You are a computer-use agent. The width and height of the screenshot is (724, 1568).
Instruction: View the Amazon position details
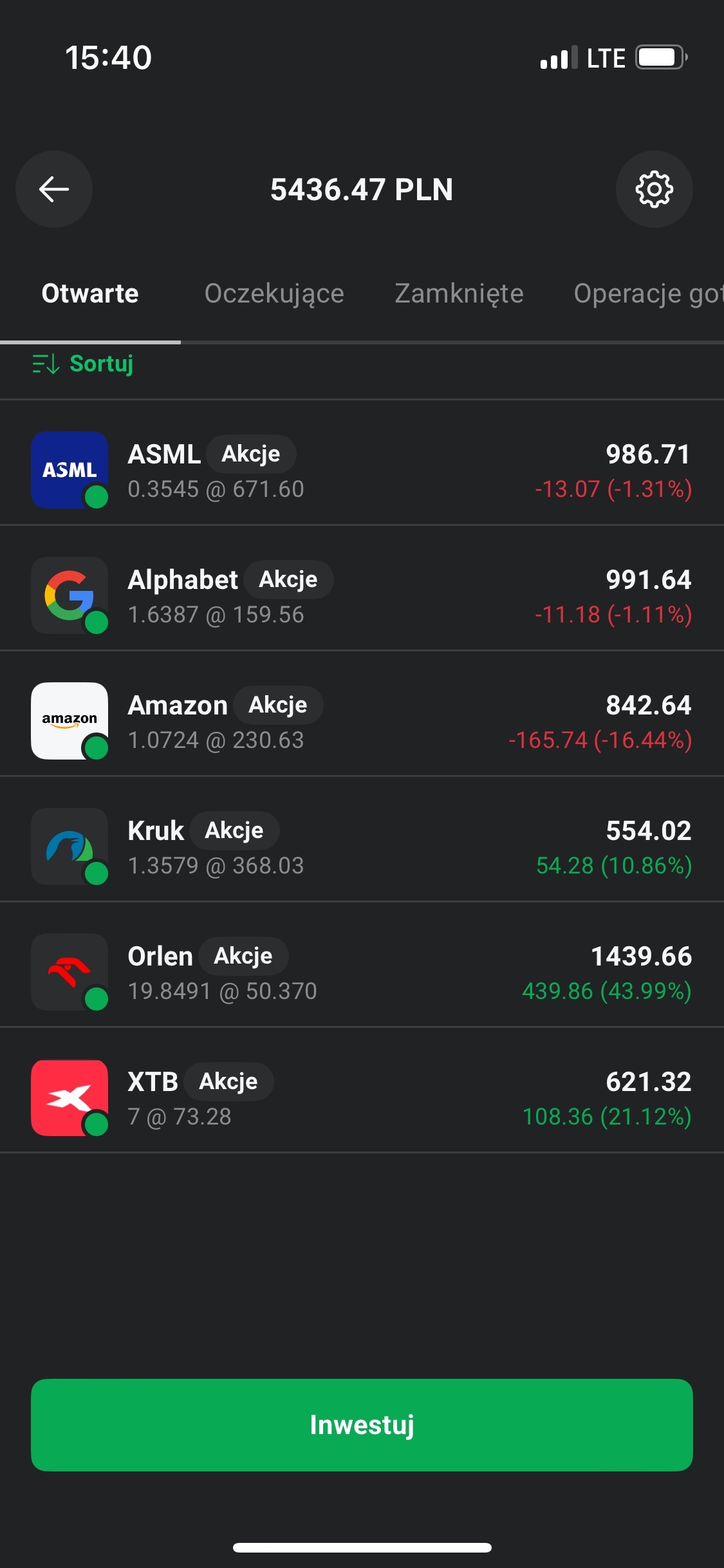[362, 721]
